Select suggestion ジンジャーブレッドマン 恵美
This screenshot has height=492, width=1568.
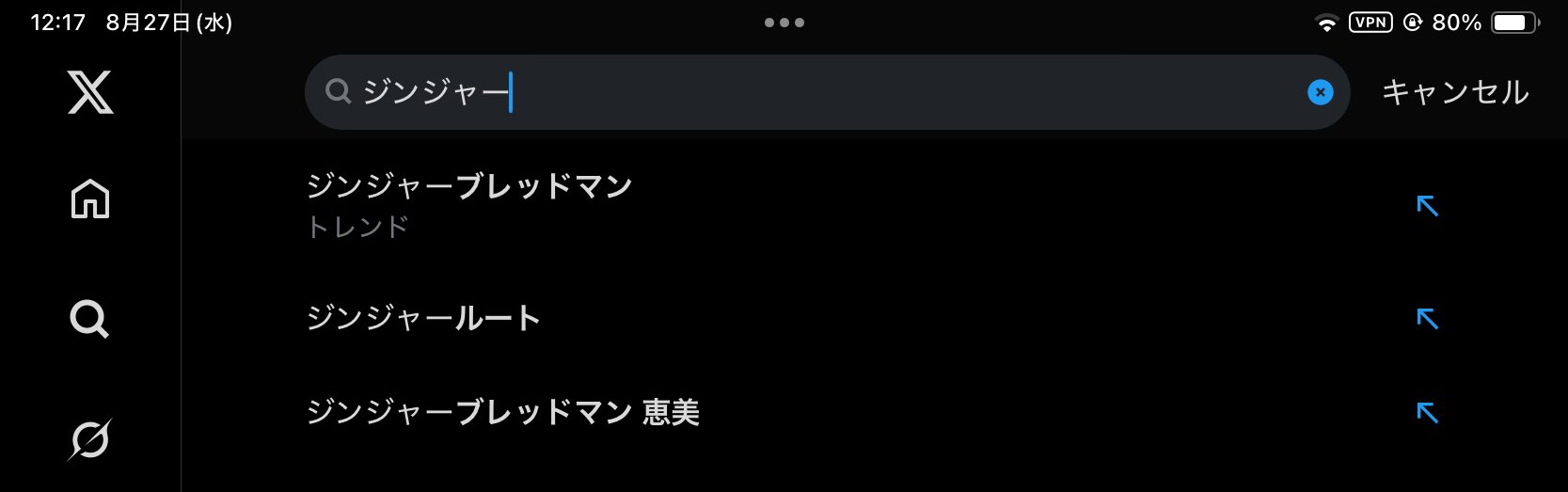(x=503, y=412)
